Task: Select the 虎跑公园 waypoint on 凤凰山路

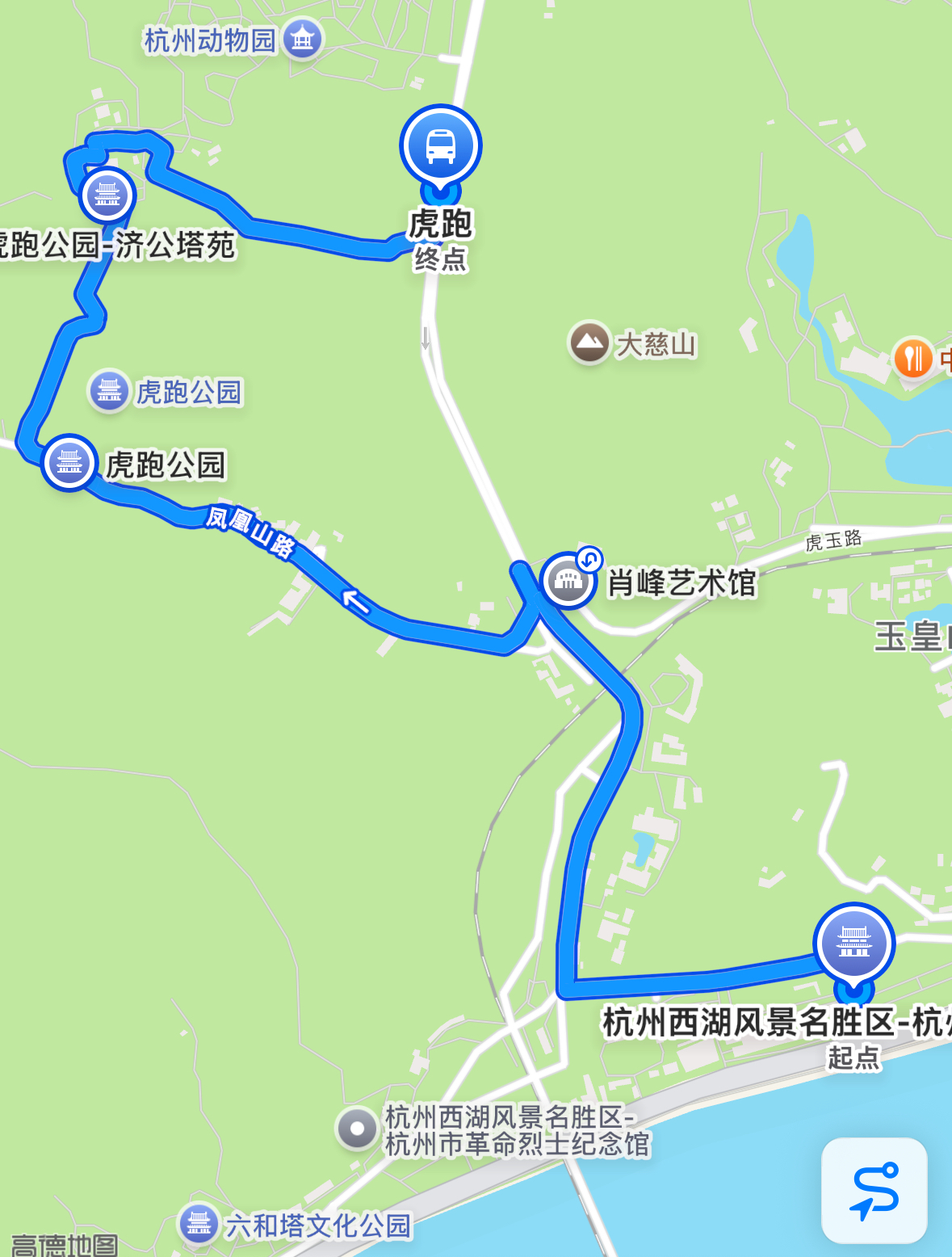Action: [x=69, y=462]
